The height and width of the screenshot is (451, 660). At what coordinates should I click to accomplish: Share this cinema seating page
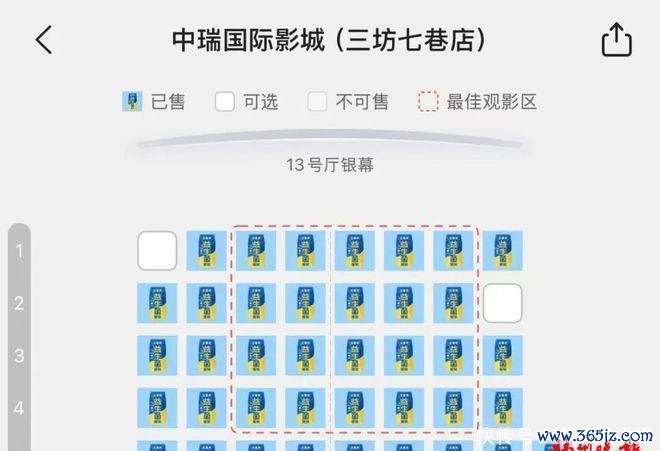(616, 40)
